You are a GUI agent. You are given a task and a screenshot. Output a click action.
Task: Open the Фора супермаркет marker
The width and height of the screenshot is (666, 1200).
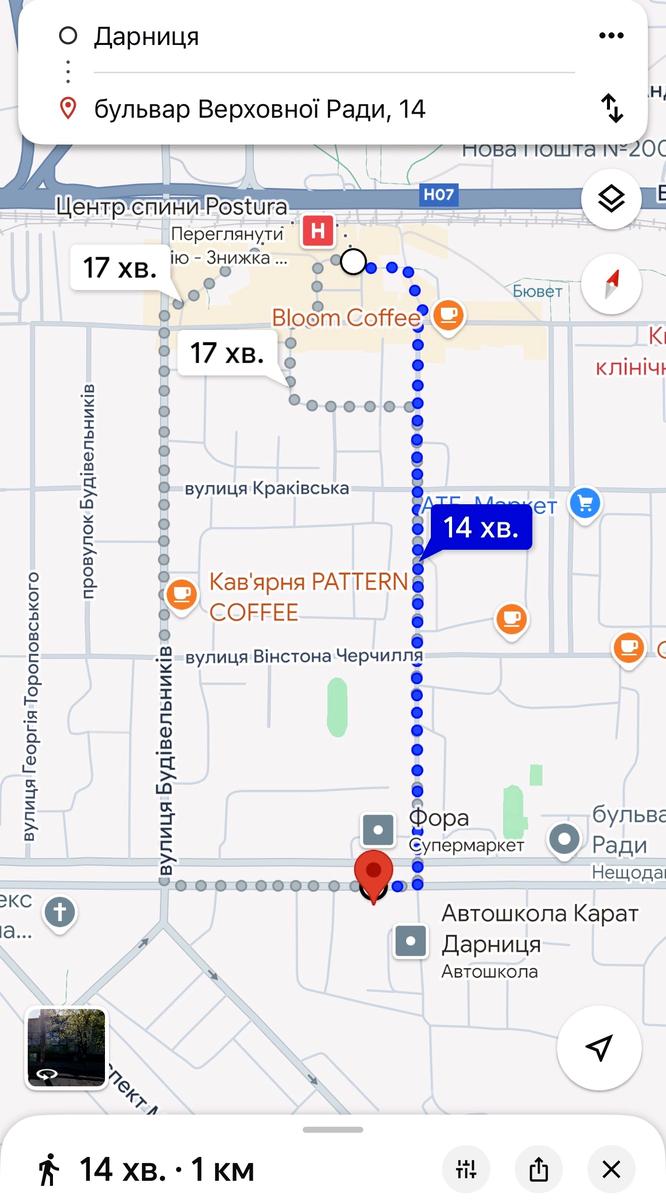379,830
